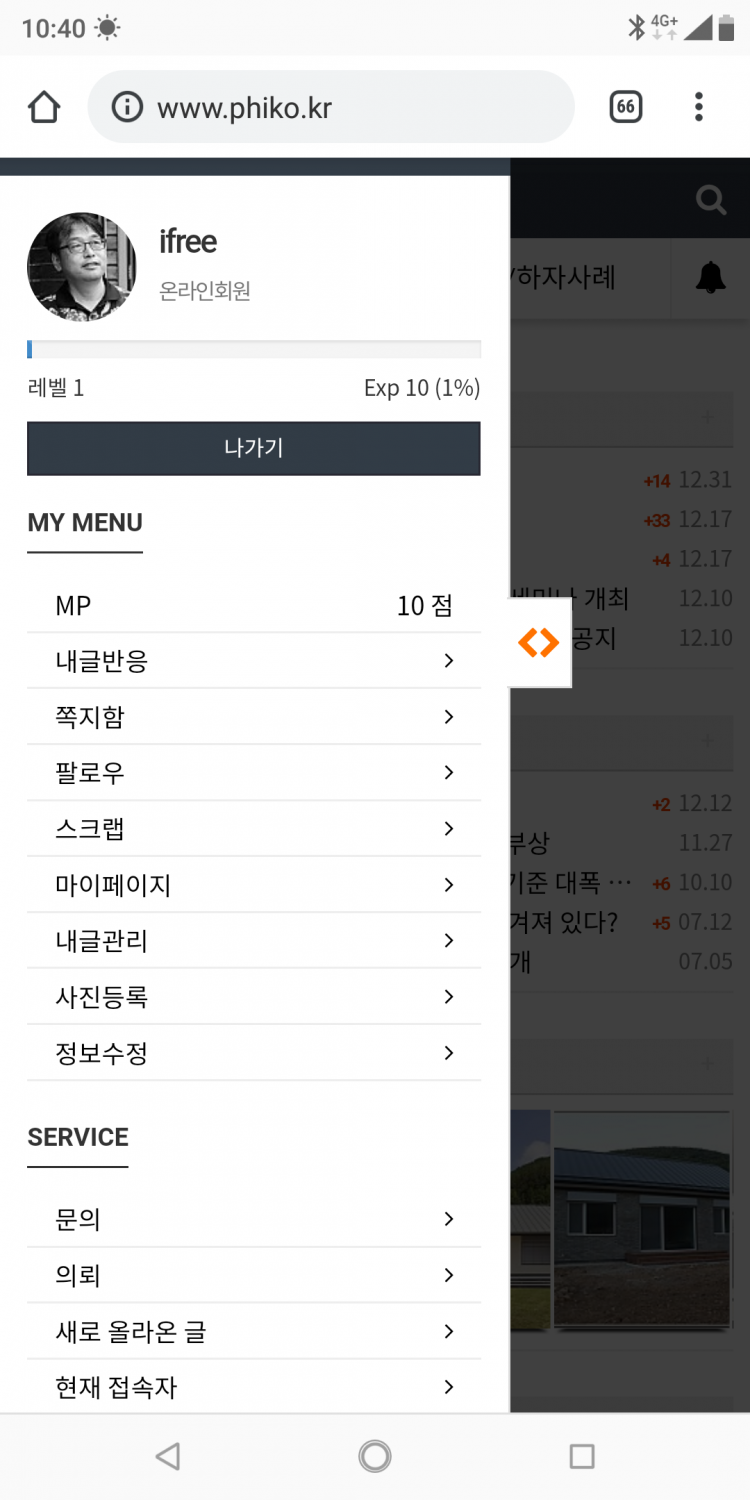Select 내글관리 menu row
The height and width of the screenshot is (1500, 750).
coord(253,941)
